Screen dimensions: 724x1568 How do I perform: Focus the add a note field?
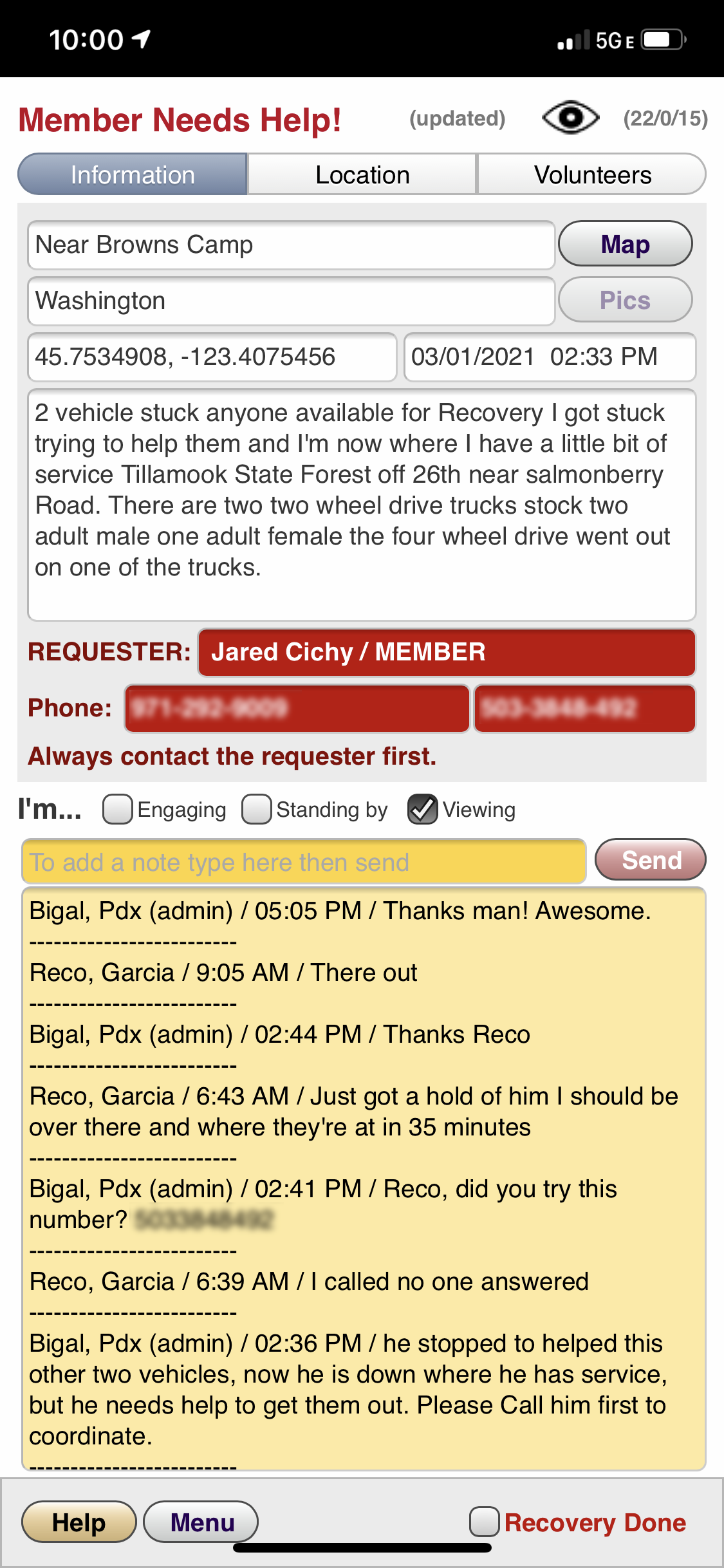tap(304, 861)
